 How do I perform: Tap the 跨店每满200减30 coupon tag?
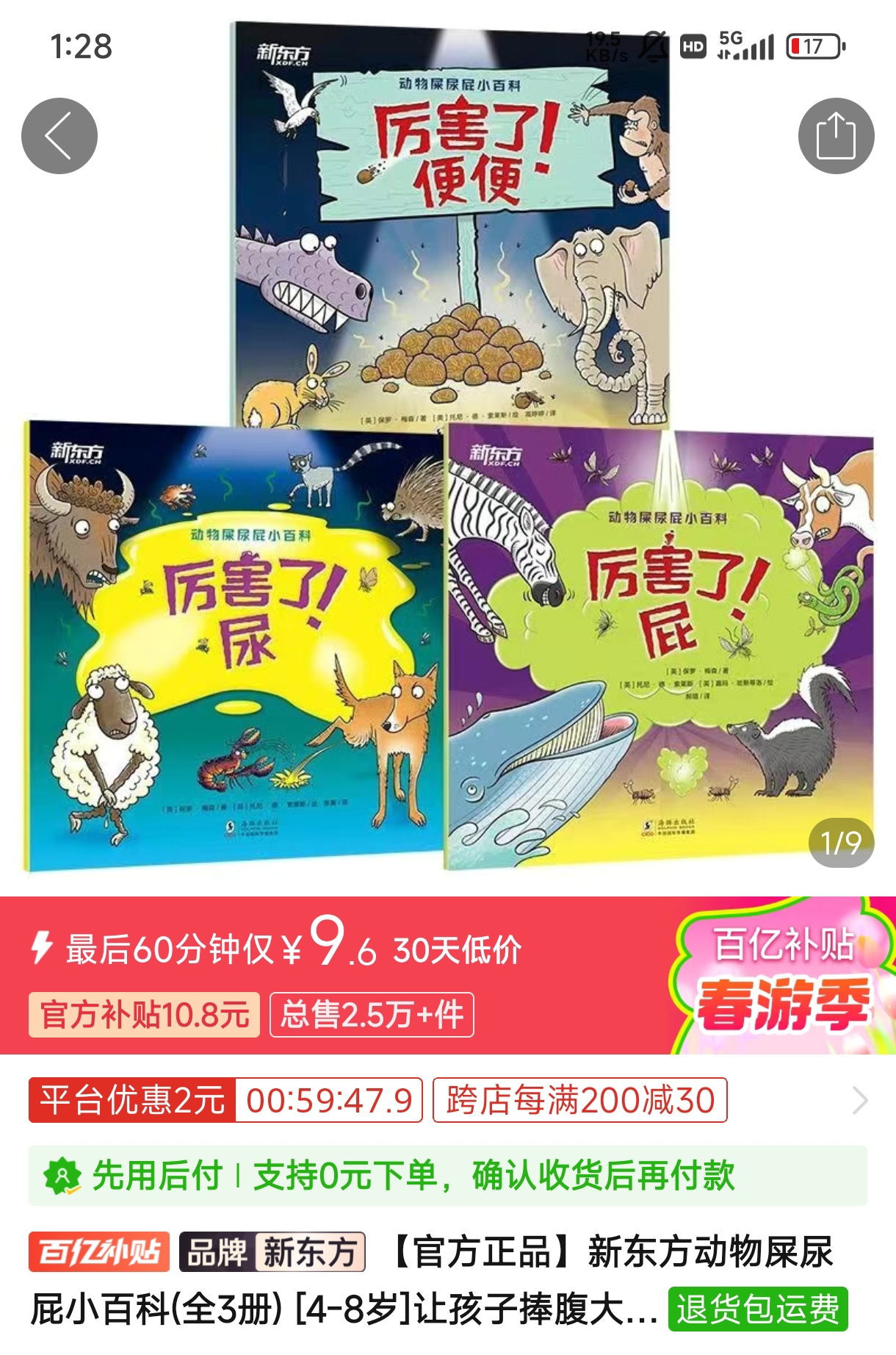pos(579,1100)
